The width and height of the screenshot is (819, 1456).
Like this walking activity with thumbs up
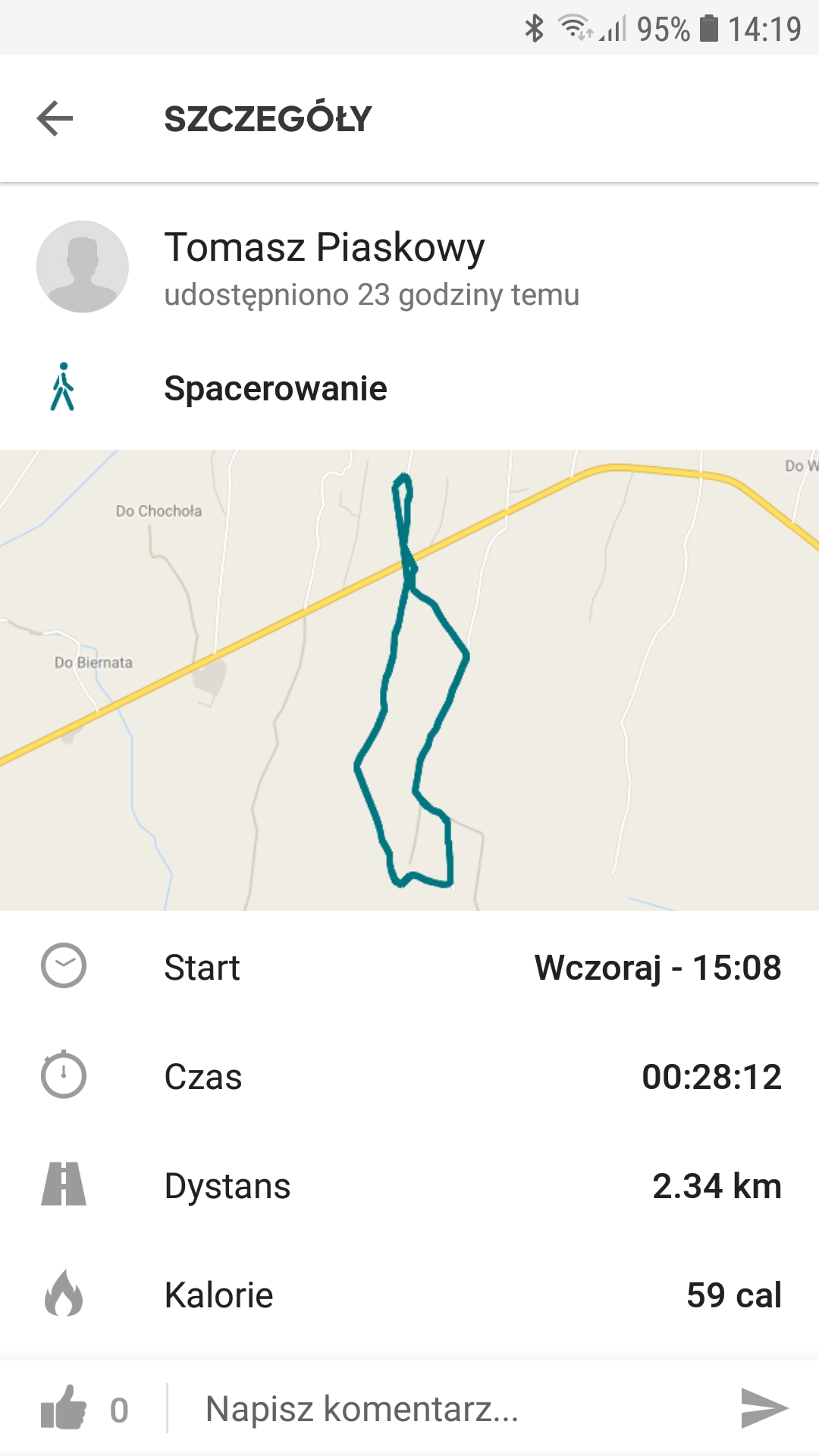[x=64, y=1409]
